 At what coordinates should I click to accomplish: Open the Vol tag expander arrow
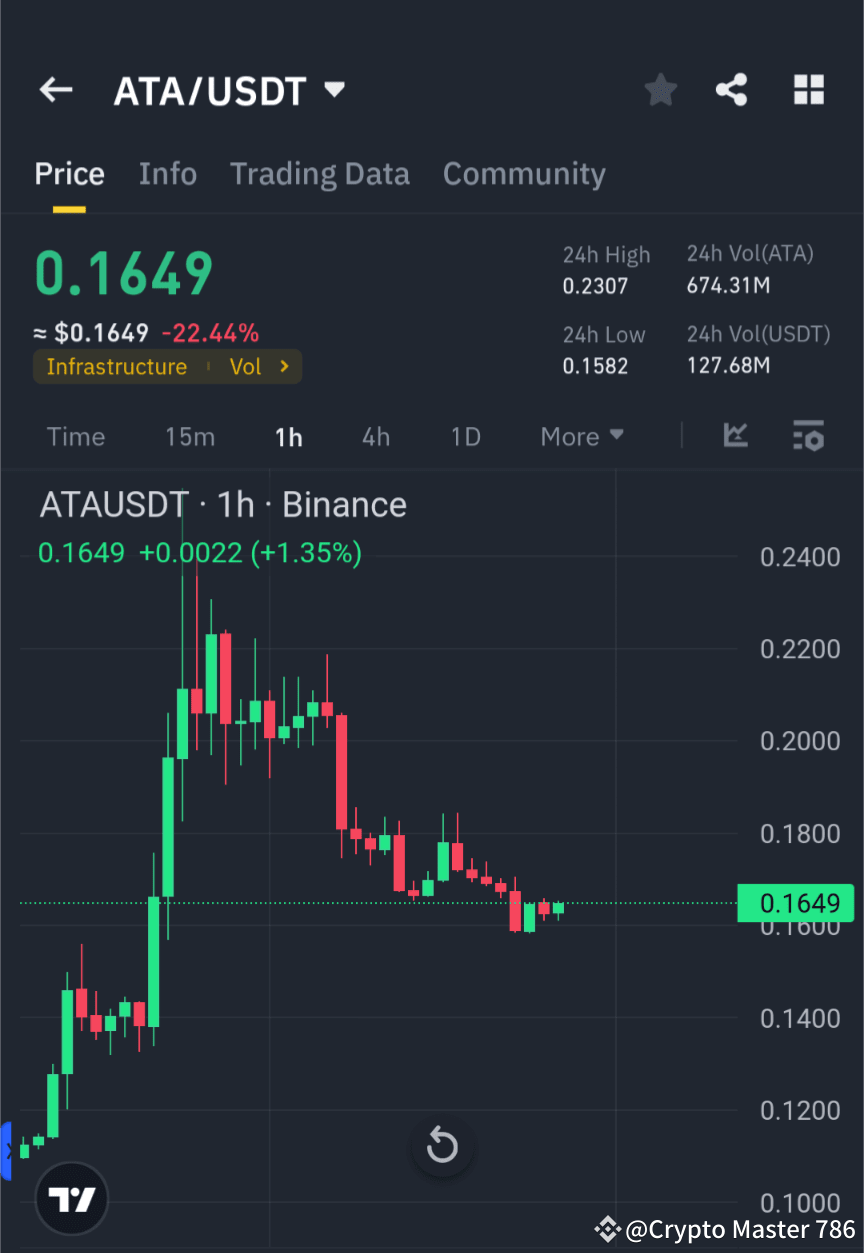pyautogui.click(x=285, y=366)
